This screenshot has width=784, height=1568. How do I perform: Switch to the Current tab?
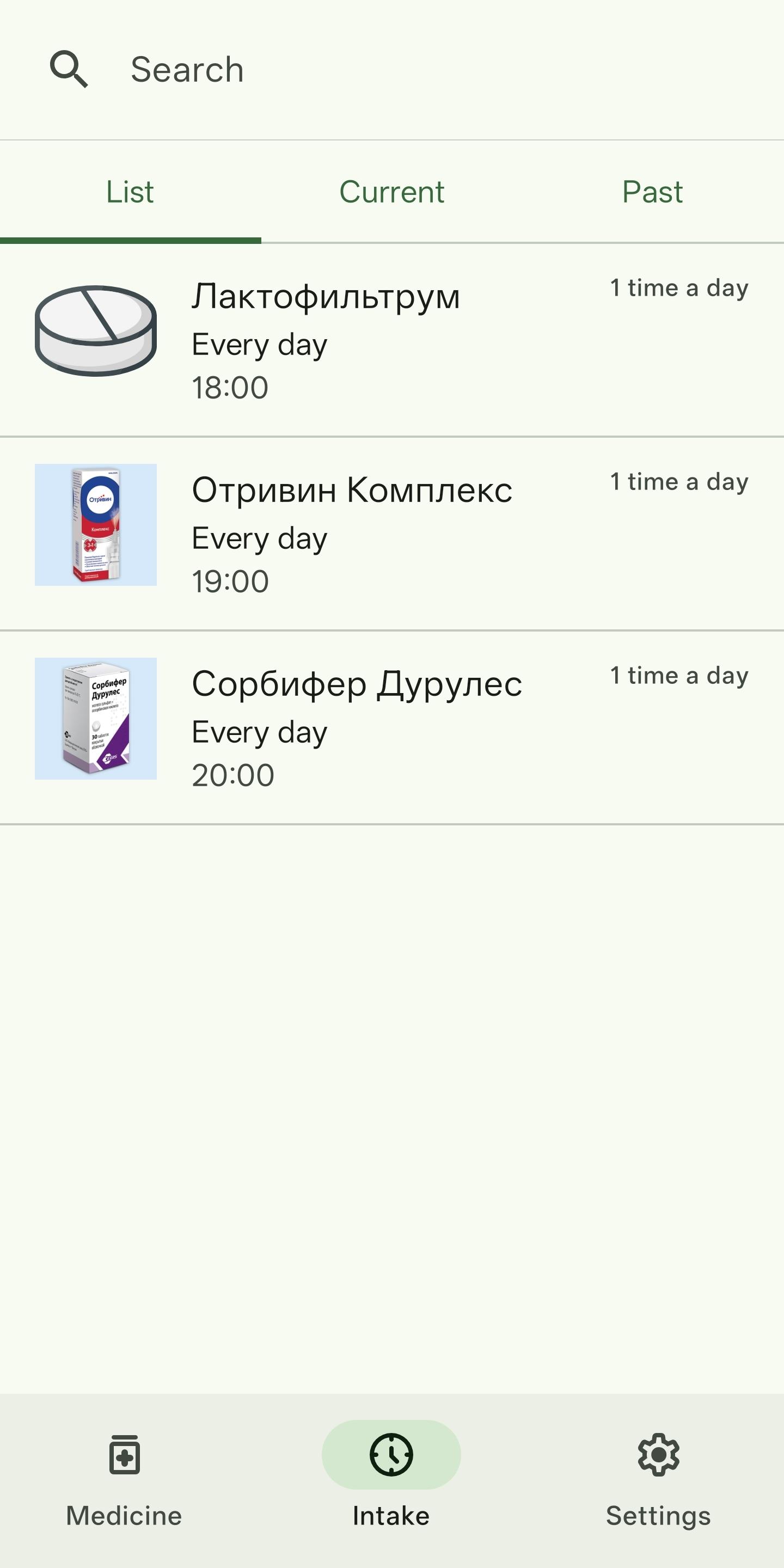coord(392,192)
